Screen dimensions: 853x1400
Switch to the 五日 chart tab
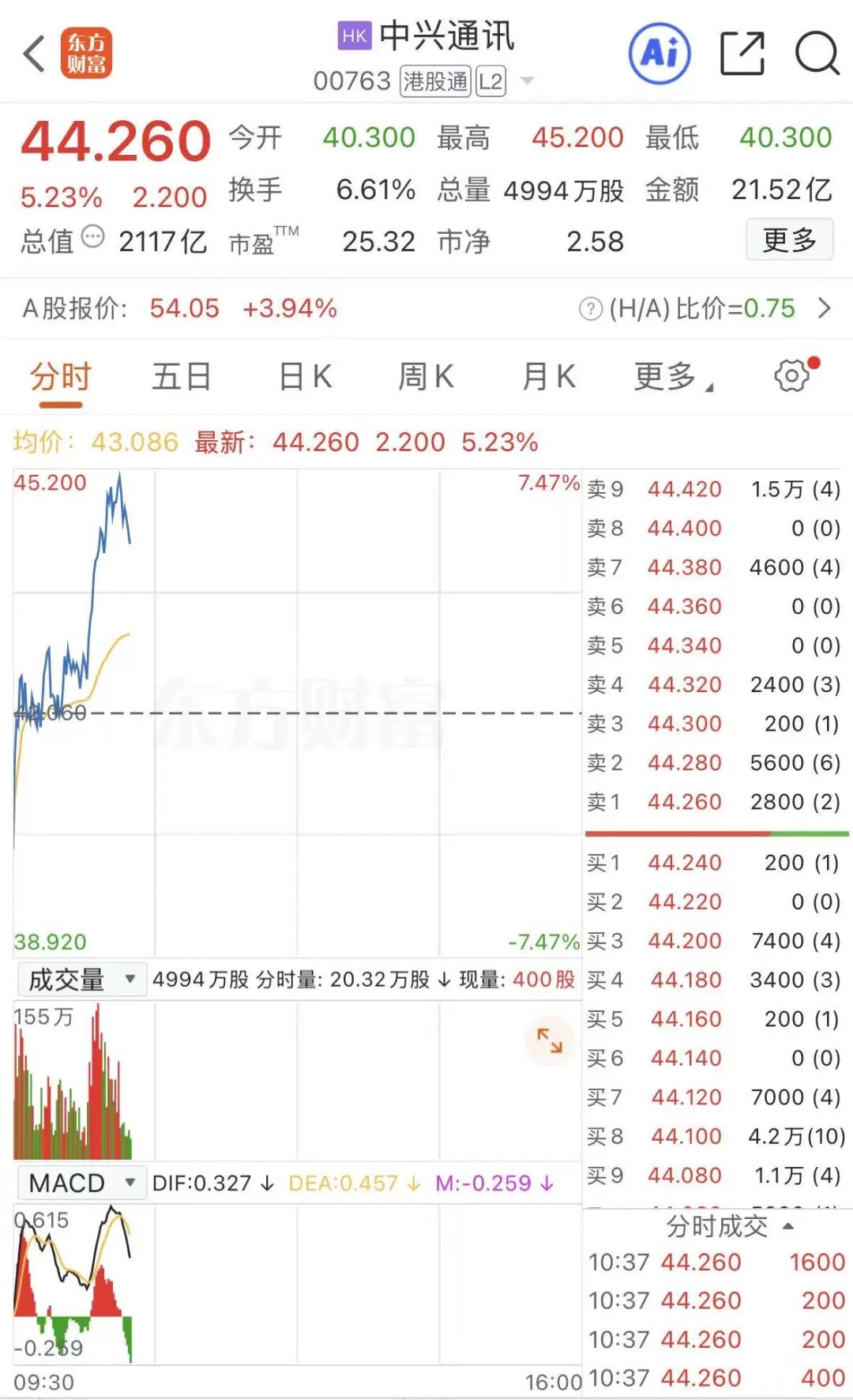coord(182,377)
